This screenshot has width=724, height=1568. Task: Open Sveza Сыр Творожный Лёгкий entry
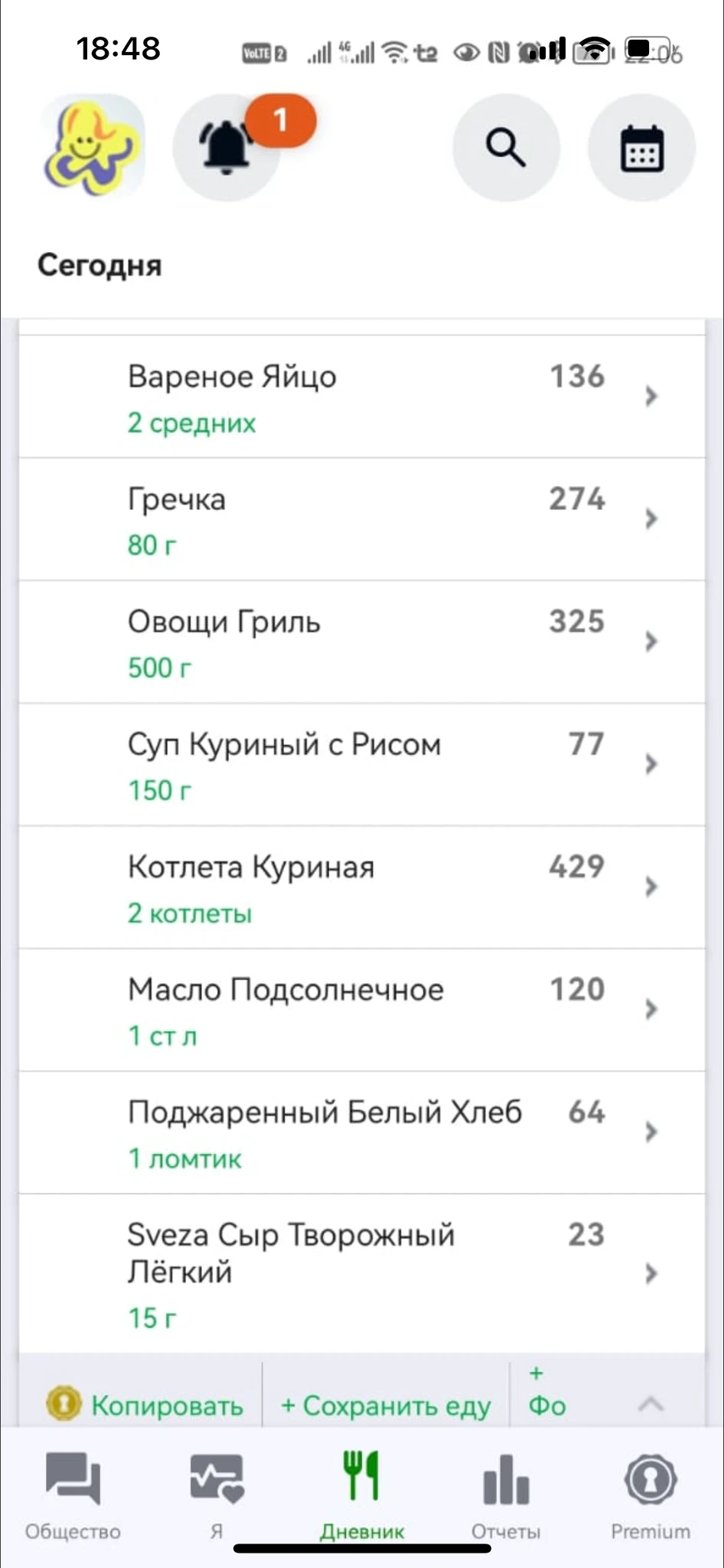361,1272
